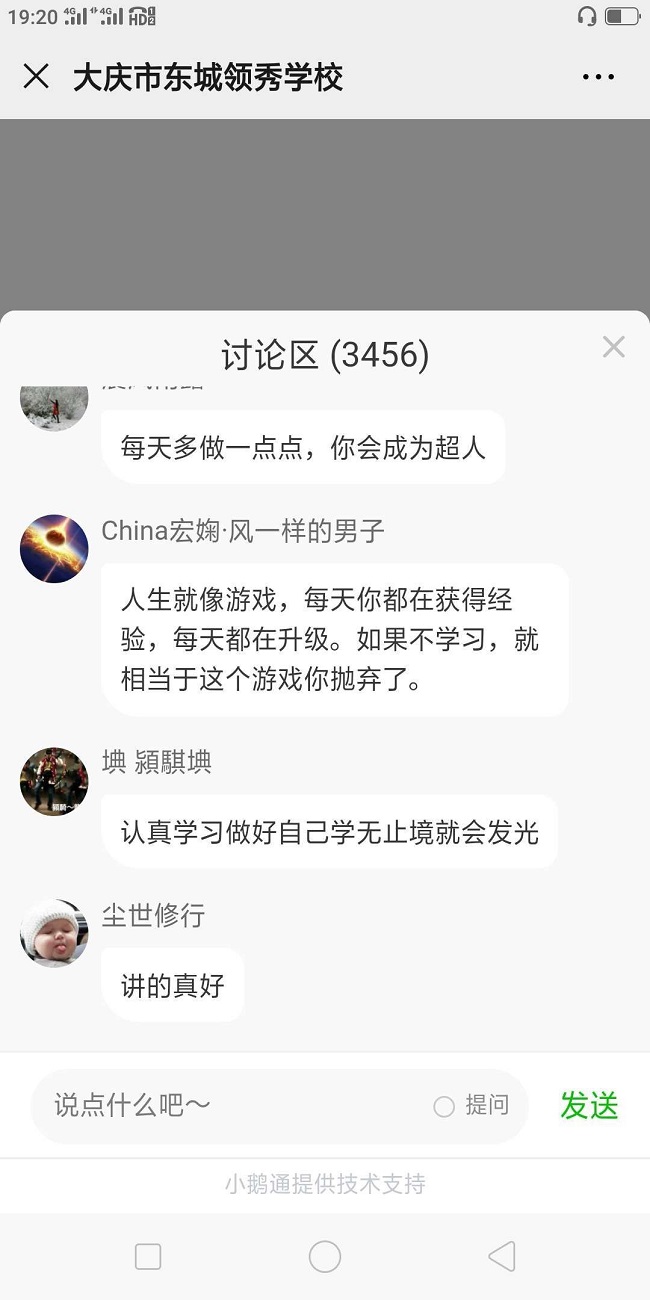
Task: Select the 提问 question option
Action: click(471, 1105)
